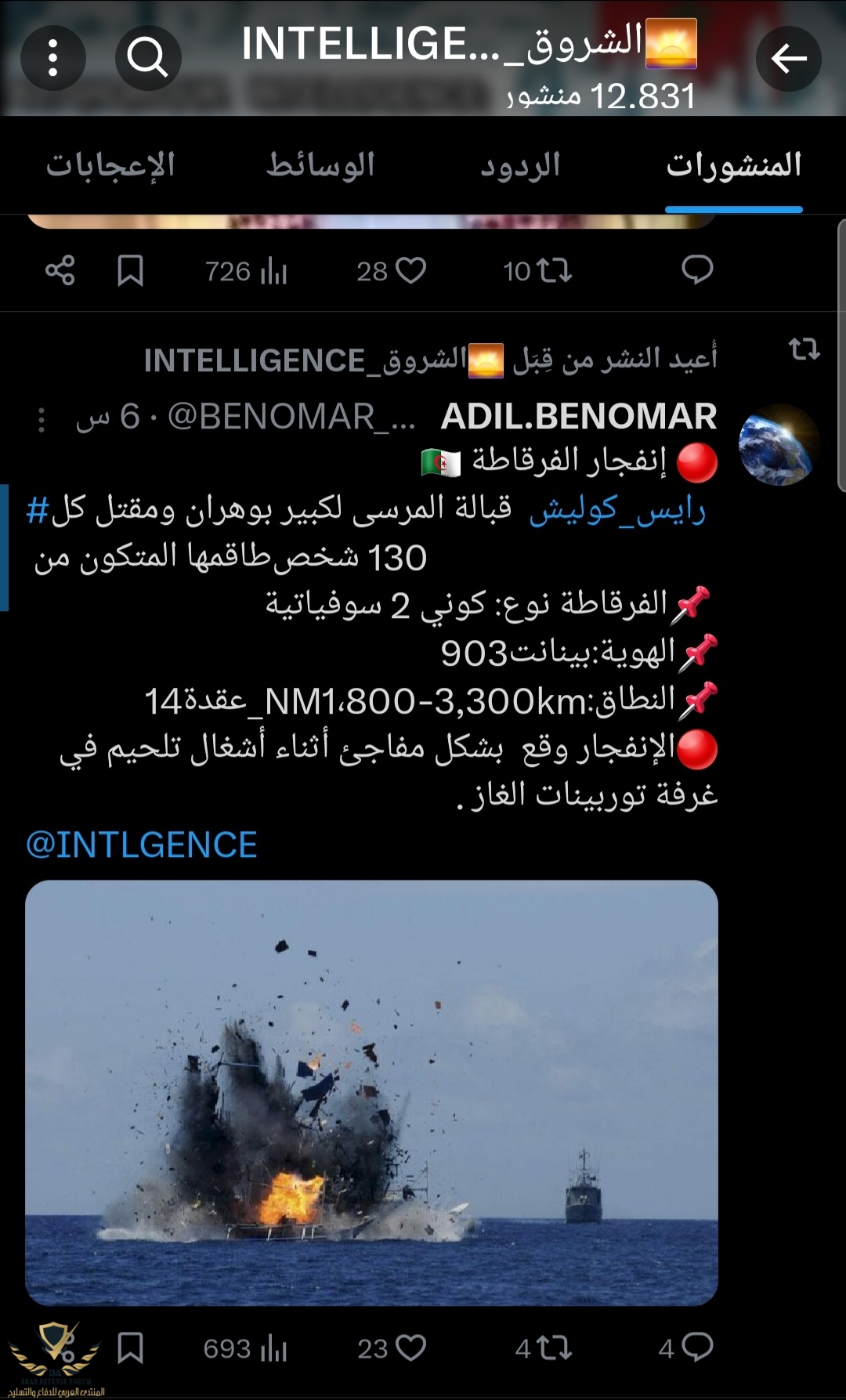
Task: Open the three-dot overflow menu
Action: (x=52, y=59)
